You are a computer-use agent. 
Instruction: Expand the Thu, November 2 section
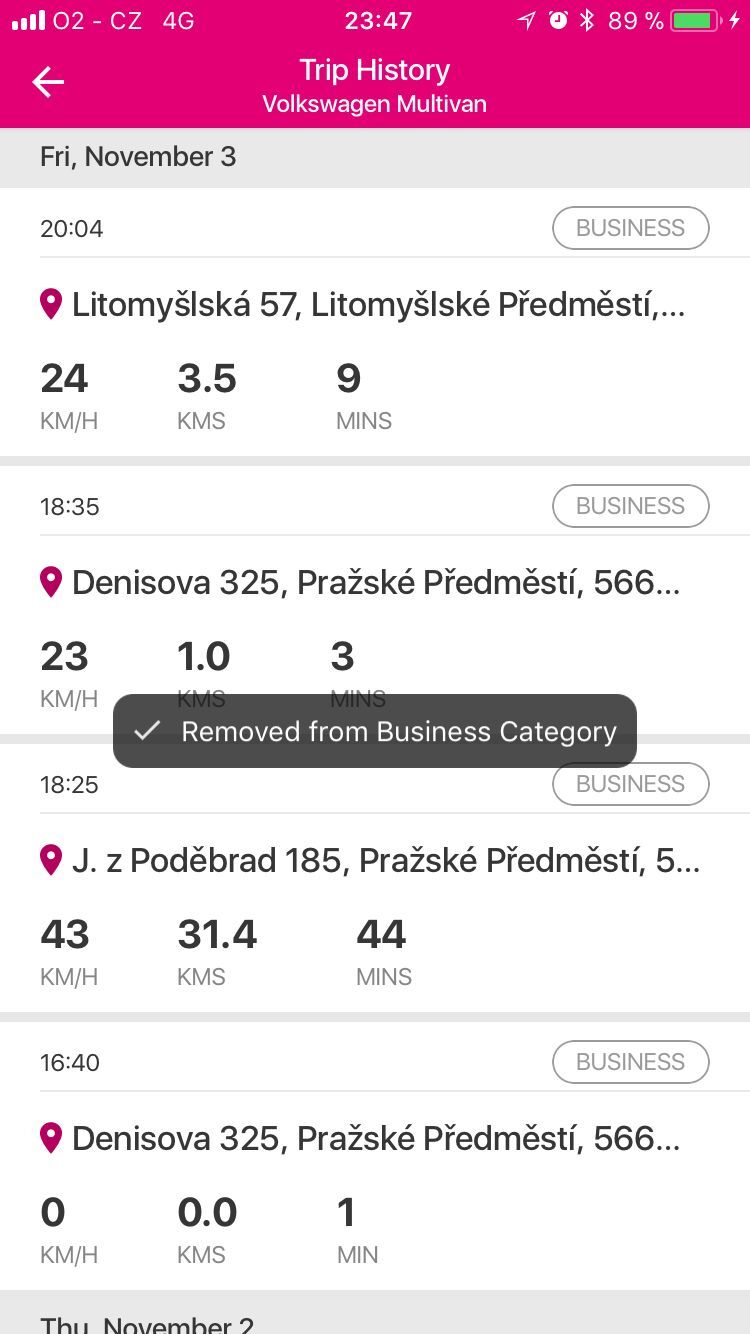tap(148, 1322)
